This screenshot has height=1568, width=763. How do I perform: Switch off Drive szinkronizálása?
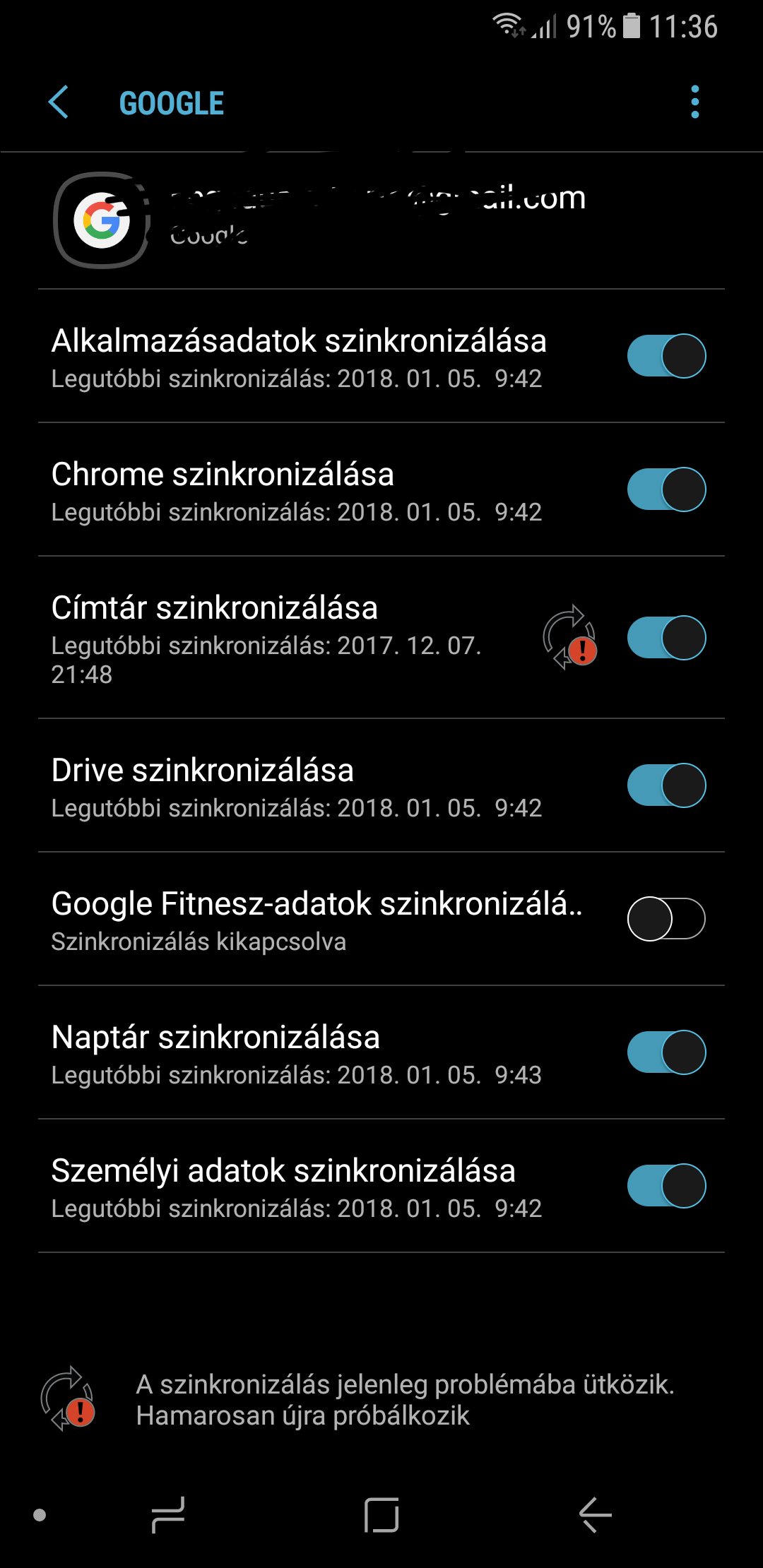[666, 785]
